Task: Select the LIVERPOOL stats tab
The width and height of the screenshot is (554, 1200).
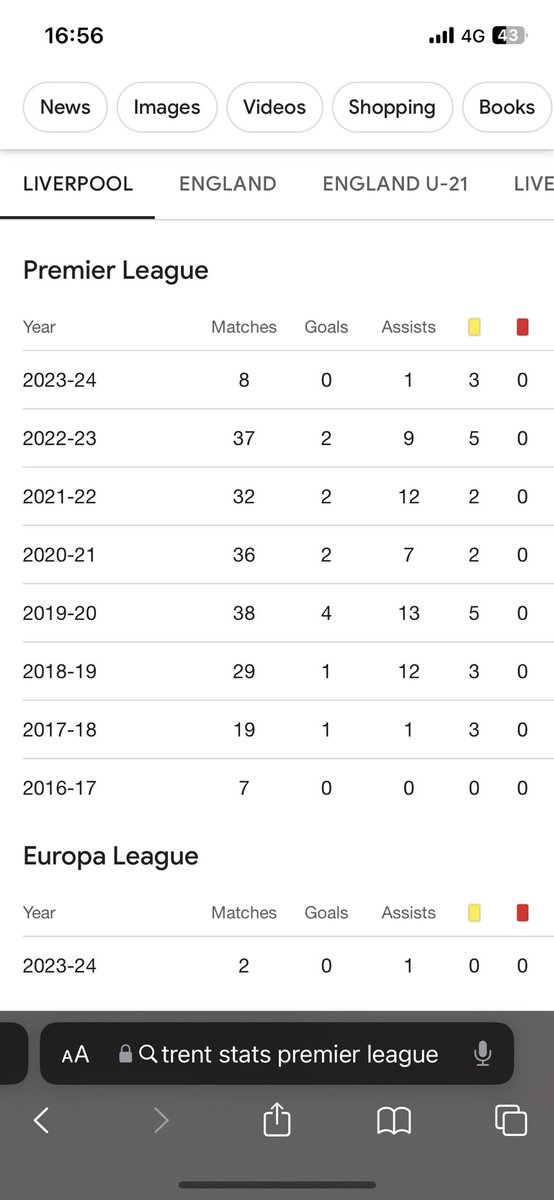Action: (78, 184)
